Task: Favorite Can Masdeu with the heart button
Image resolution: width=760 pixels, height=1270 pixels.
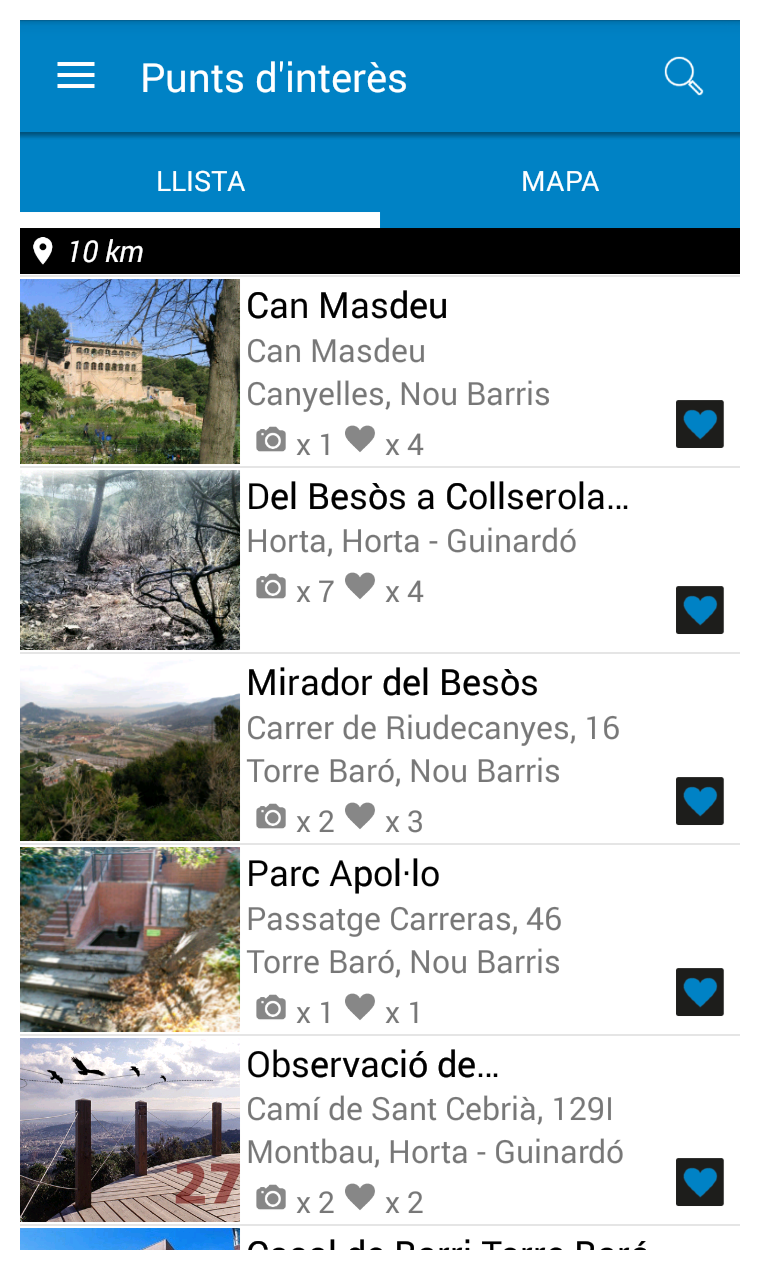Action: 699,424
